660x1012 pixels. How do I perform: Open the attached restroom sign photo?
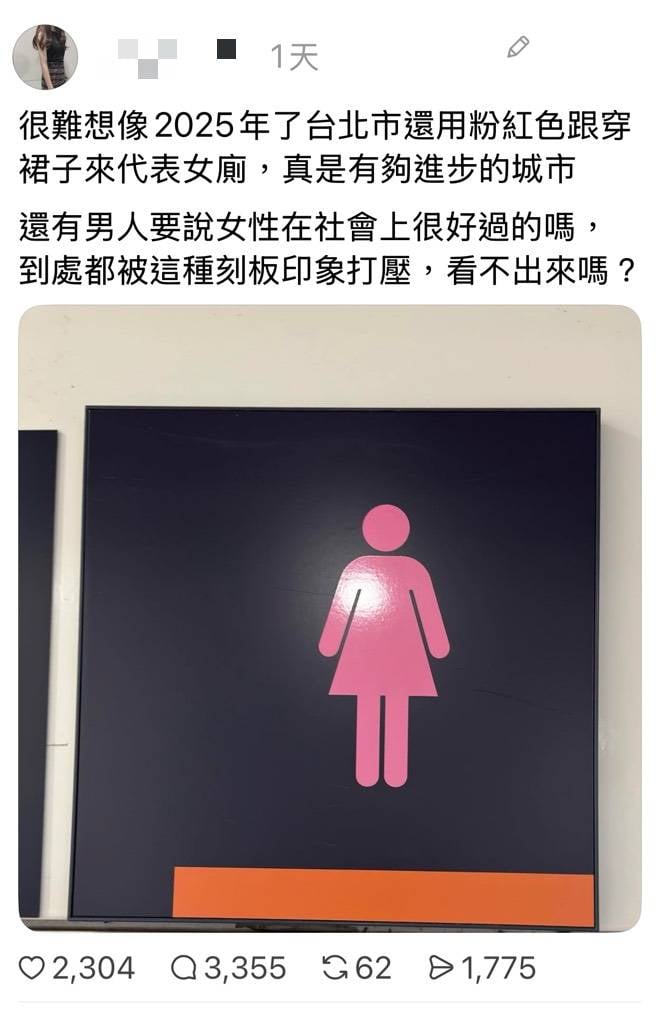coord(330,618)
